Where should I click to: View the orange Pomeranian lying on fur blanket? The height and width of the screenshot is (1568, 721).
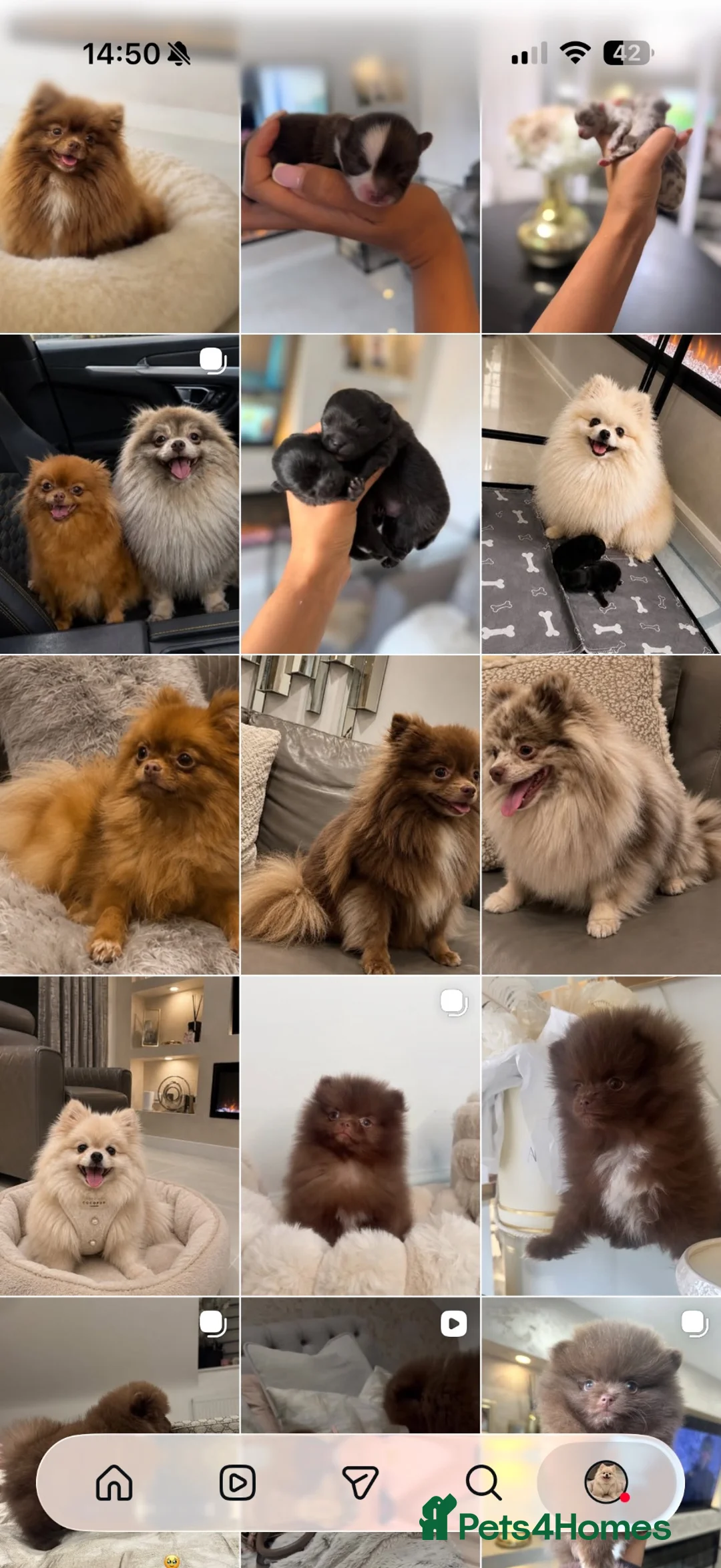[119, 815]
